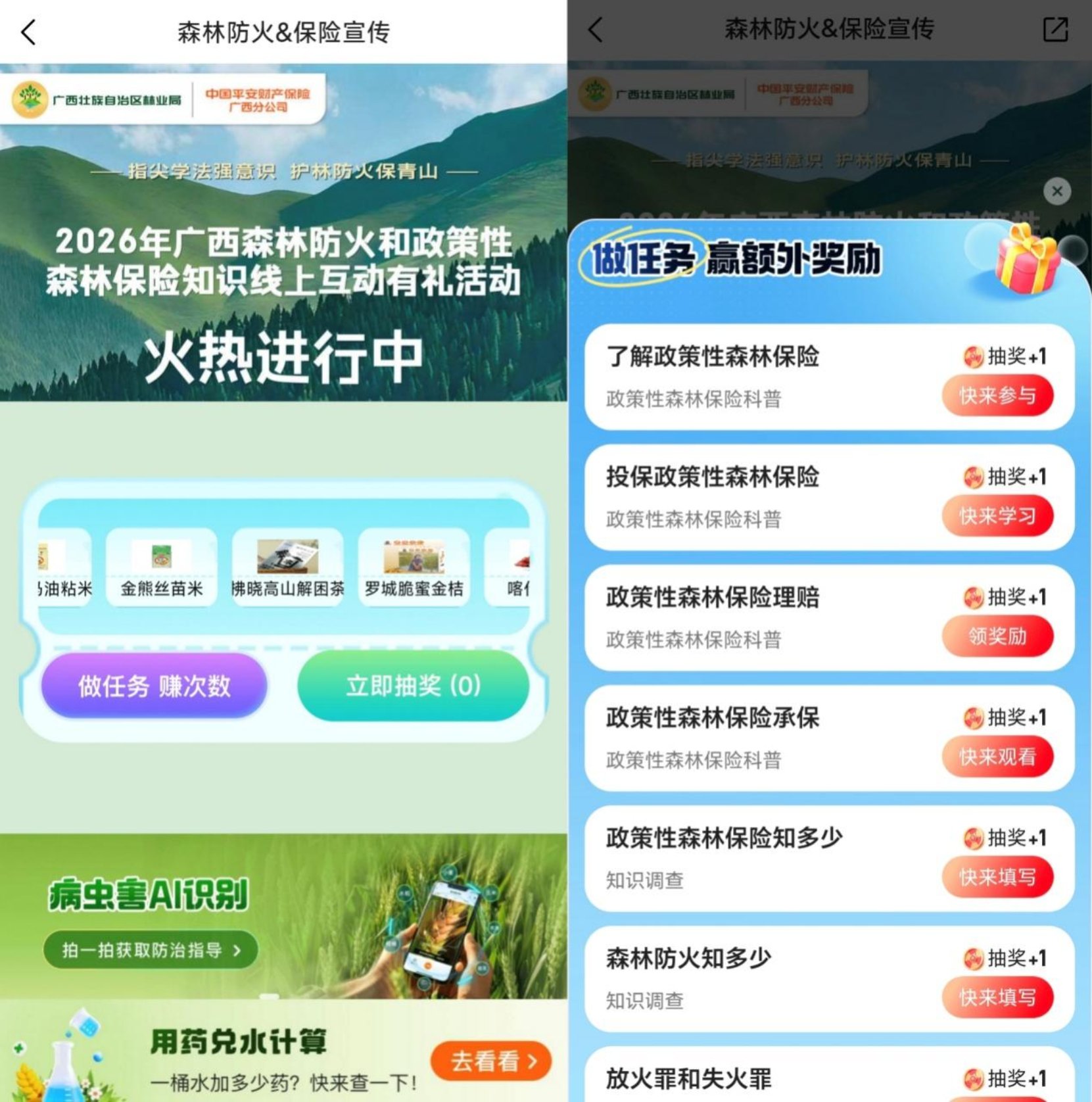The width and height of the screenshot is (1092, 1102).
Task: Tap 快来填写 for 政策性森林保险知多少
Action: tap(997, 877)
